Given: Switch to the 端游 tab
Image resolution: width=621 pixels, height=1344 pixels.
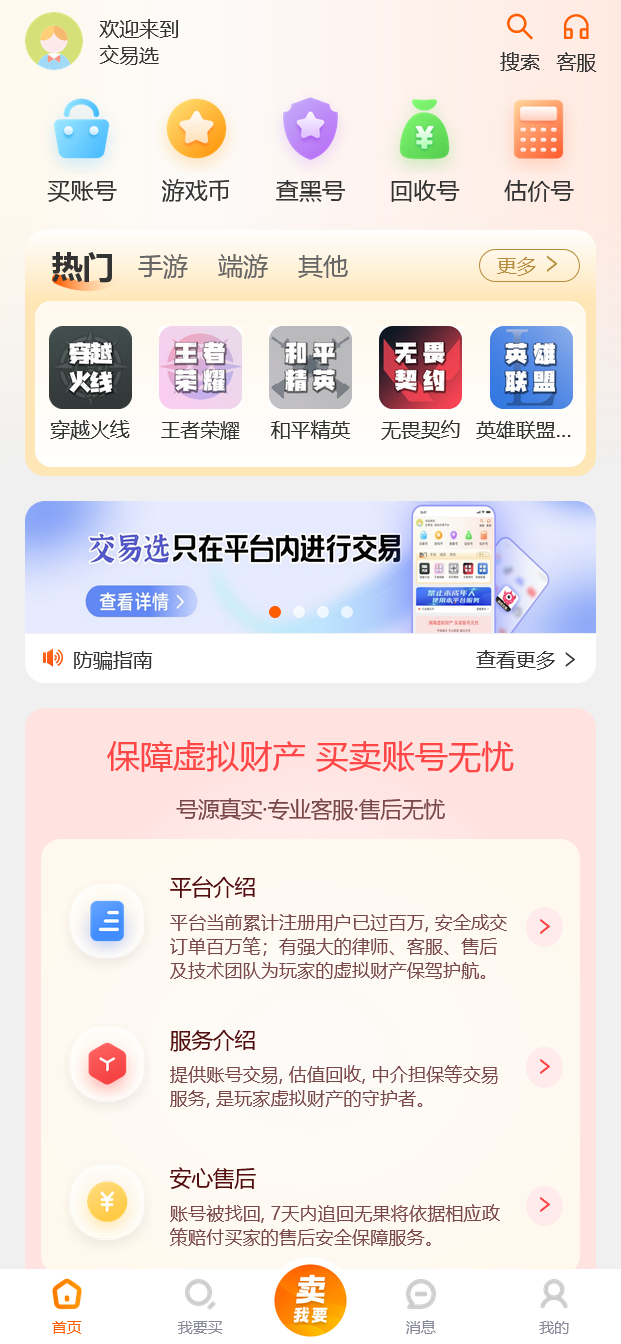Looking at the screenshot, I should pos(243,267).
